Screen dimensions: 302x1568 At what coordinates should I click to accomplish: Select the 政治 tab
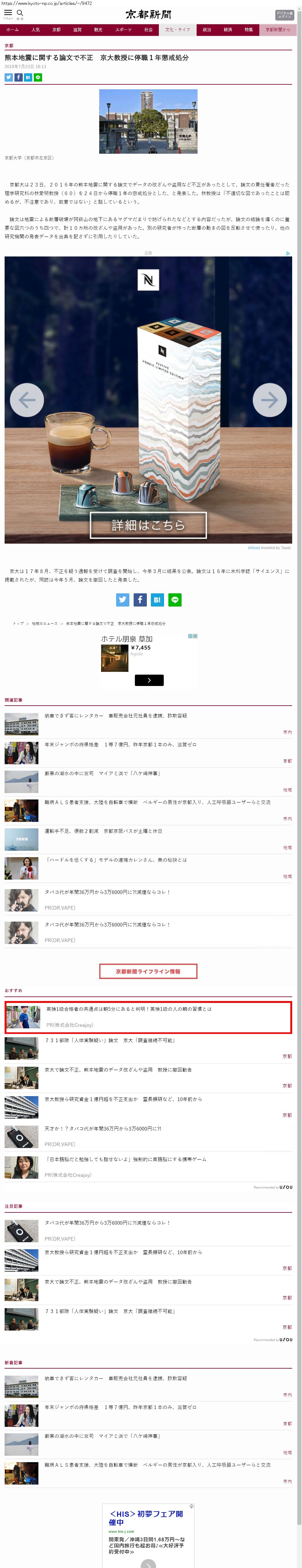(207, 30)
